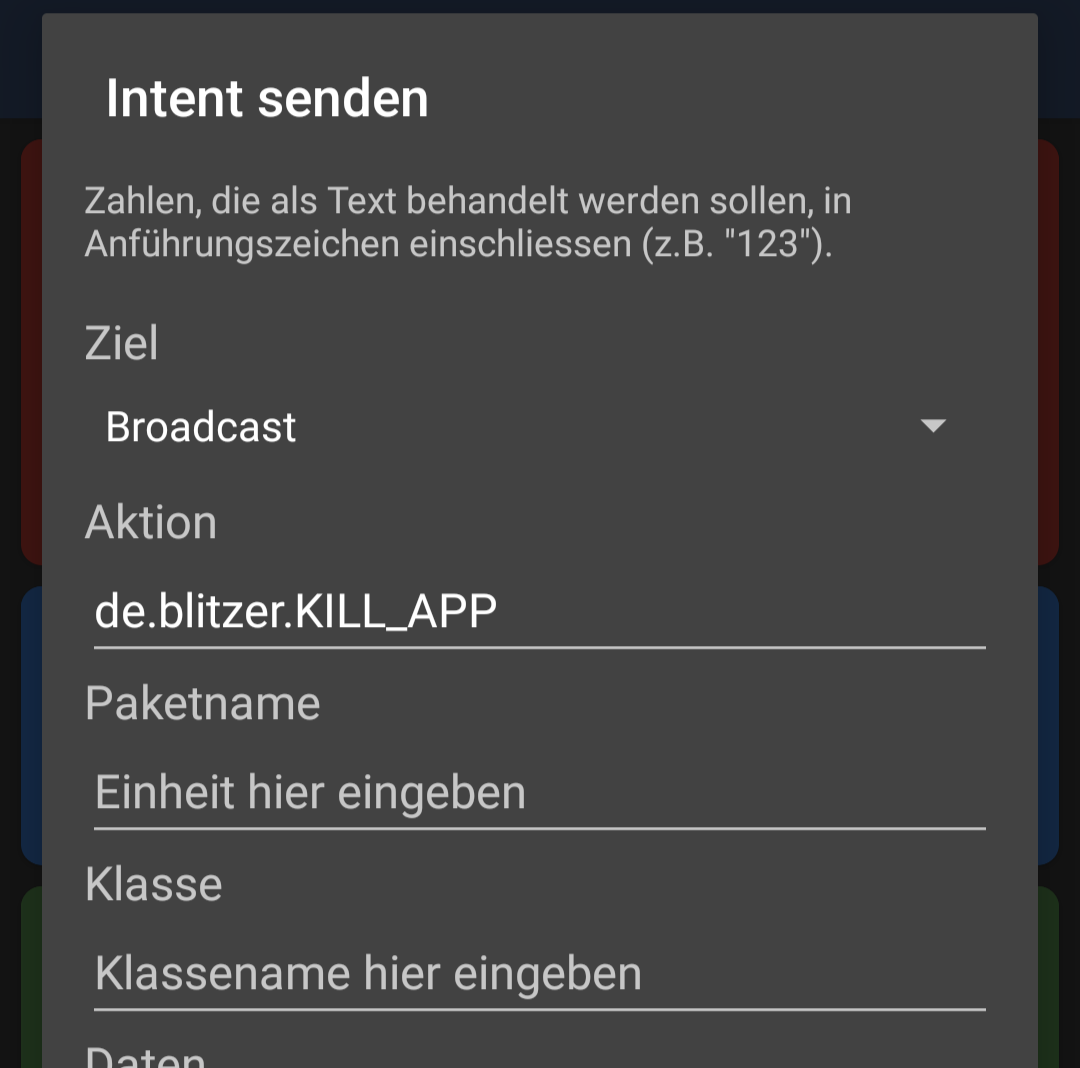Focus the Paketname input field

(538, 793)
